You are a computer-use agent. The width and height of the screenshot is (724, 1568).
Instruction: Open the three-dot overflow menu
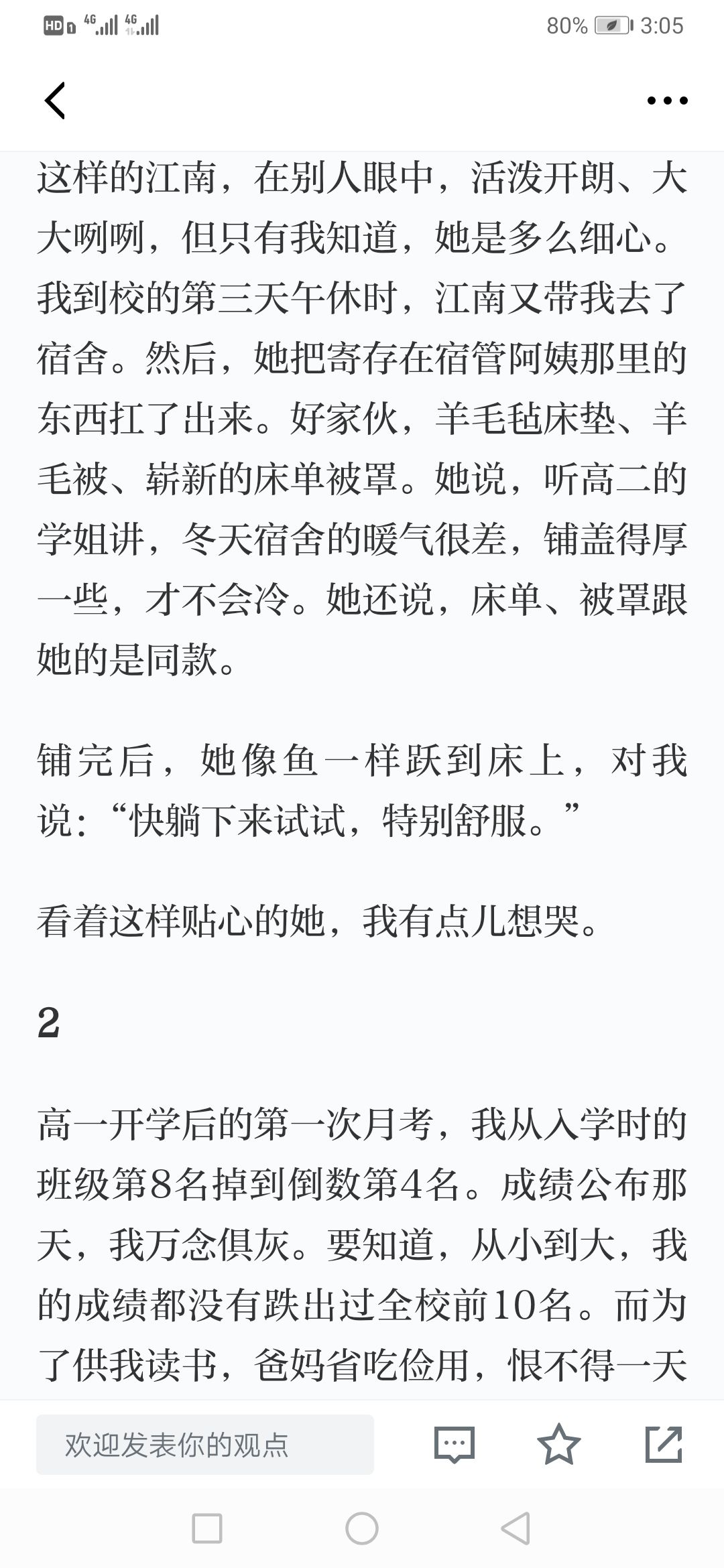(667, 101)
